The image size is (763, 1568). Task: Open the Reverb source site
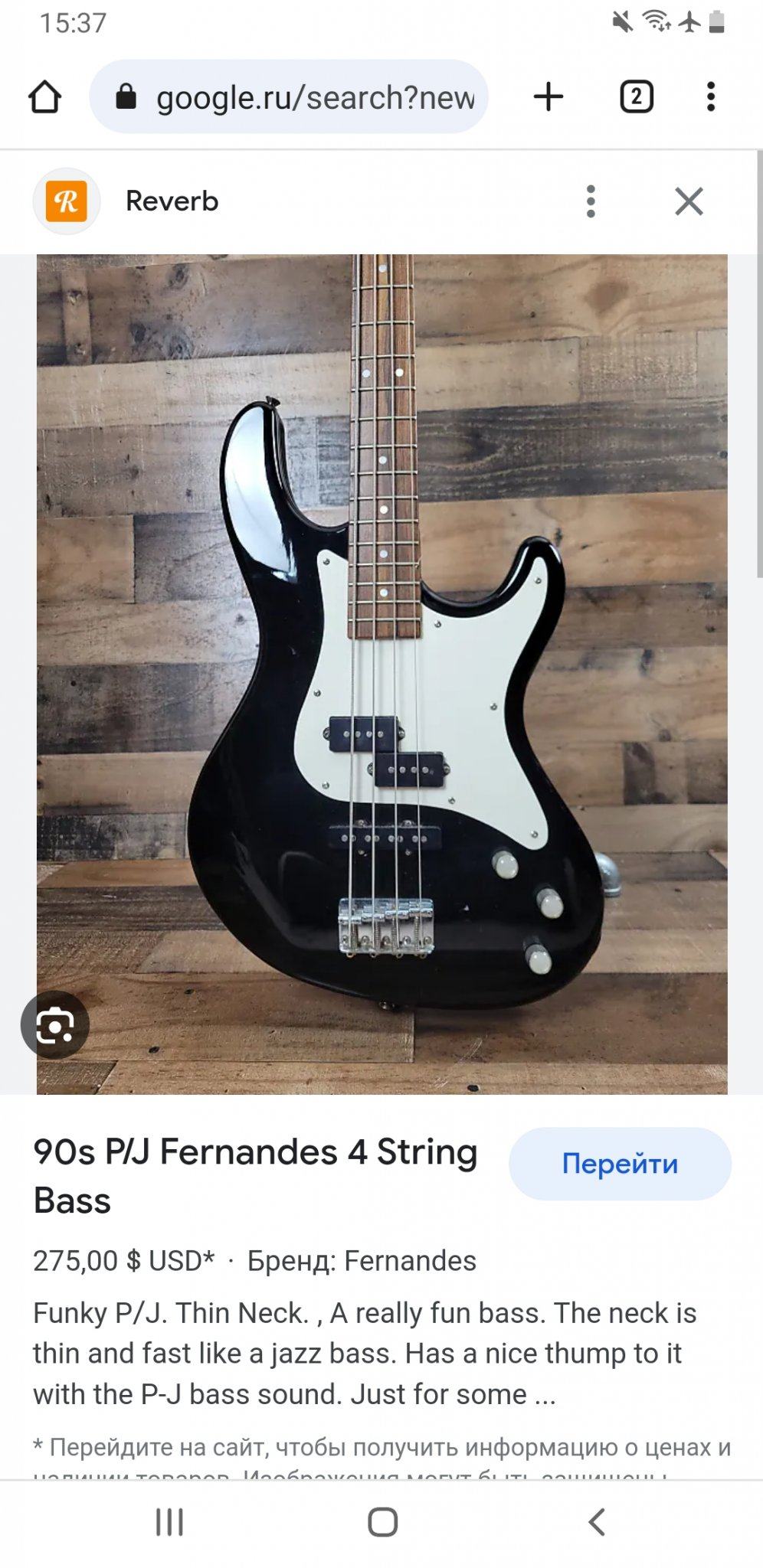click(x=172, y=201)
